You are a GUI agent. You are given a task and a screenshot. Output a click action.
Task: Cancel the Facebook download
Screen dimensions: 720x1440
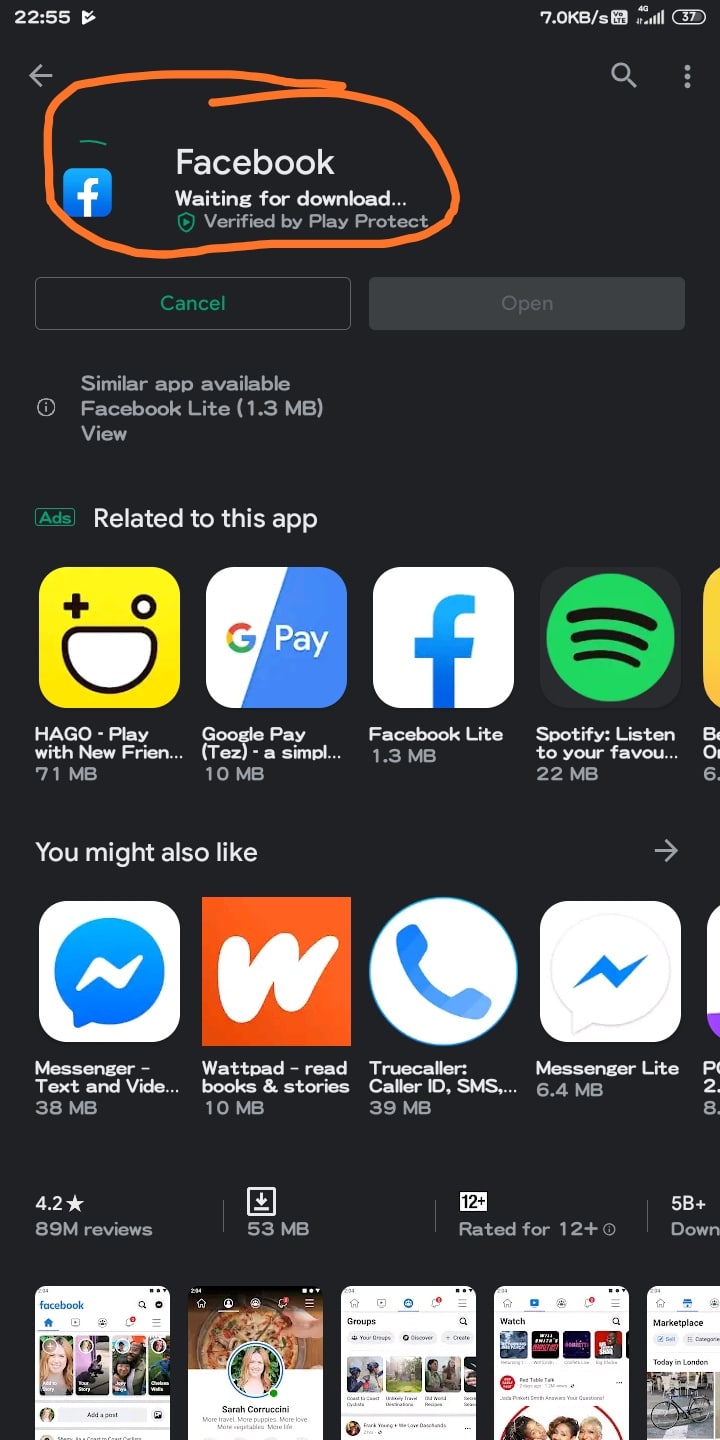(193, 303)
